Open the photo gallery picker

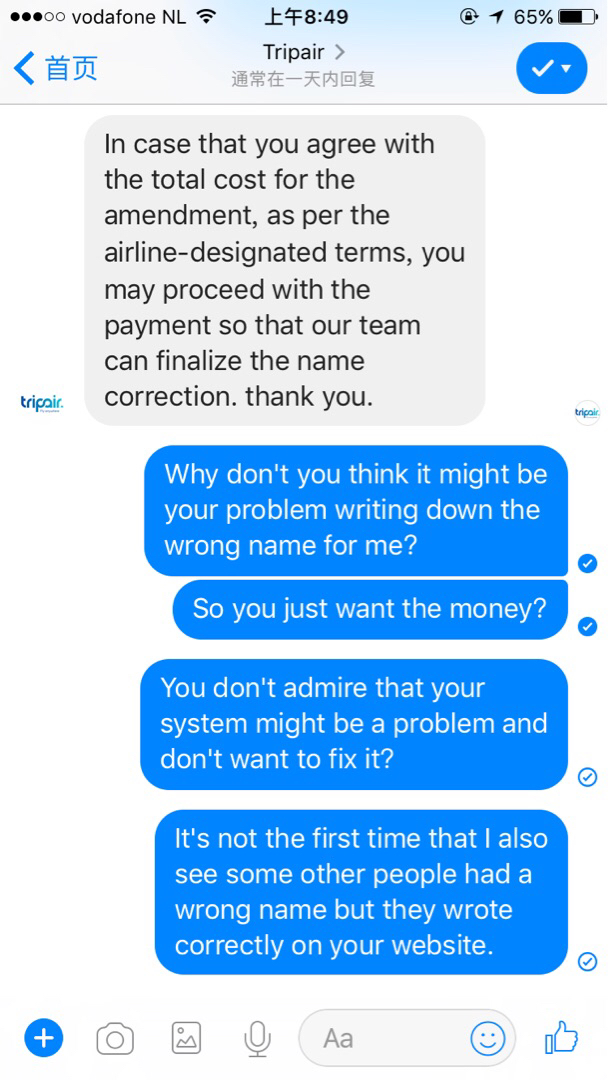point(186,1038)
